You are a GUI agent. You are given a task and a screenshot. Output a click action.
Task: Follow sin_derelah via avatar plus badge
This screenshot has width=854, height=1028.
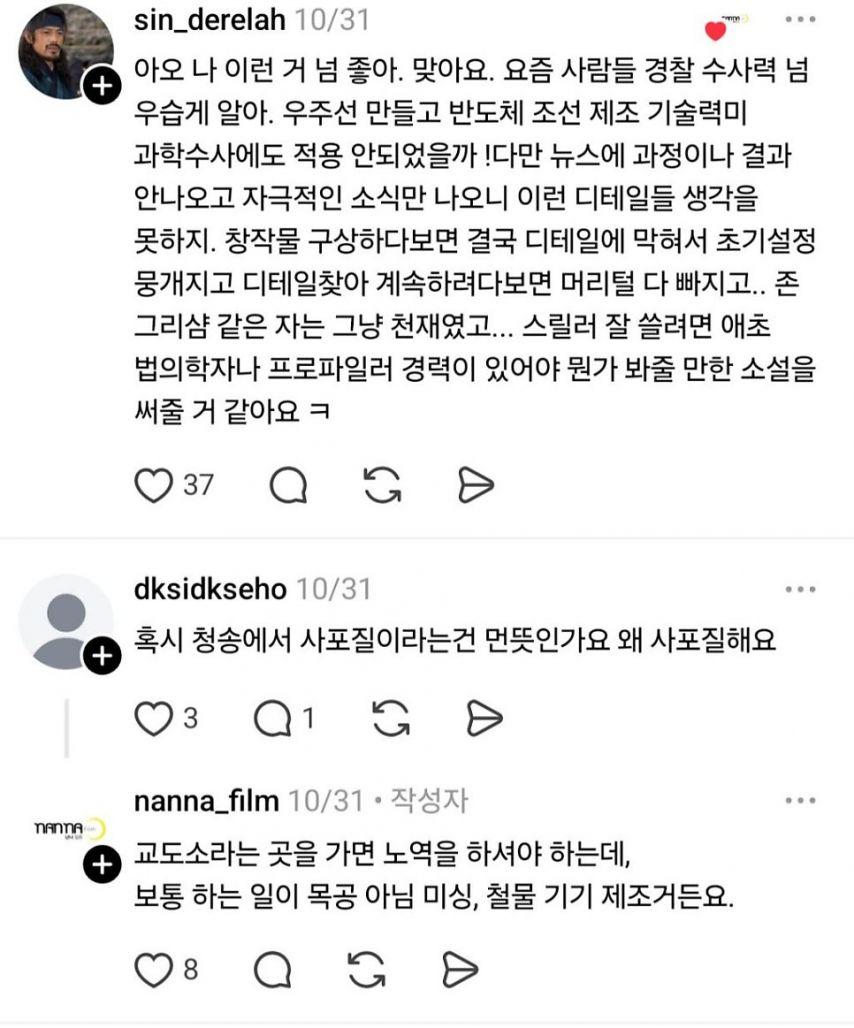click(101, 87)
